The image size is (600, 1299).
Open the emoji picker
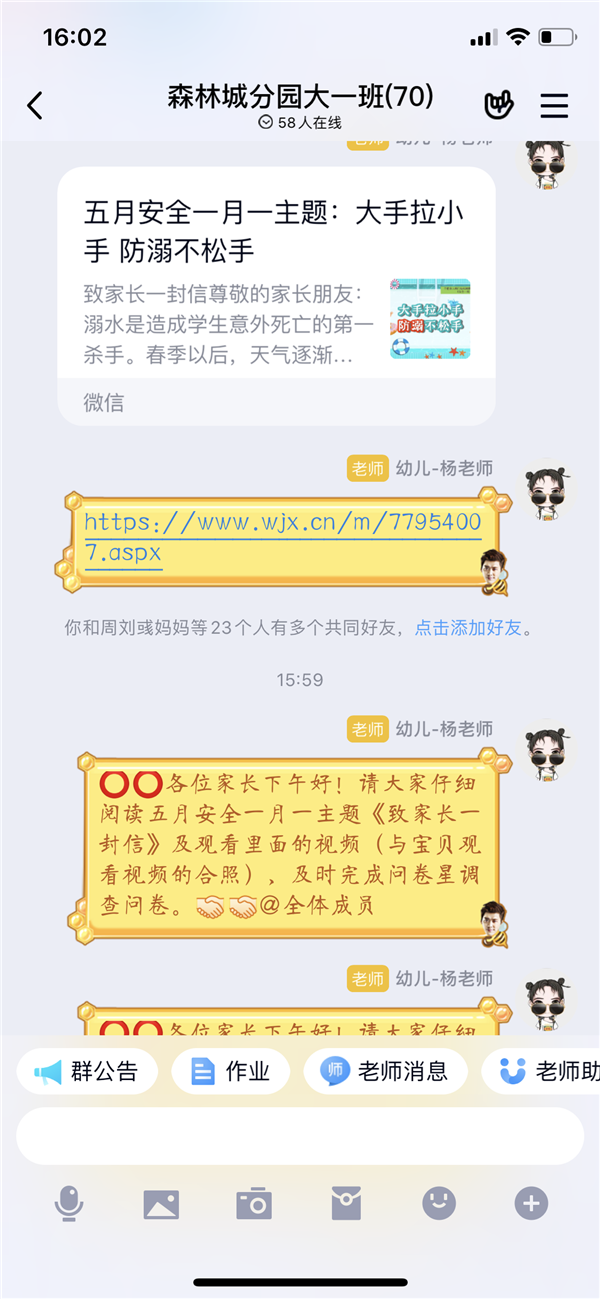439,1203
